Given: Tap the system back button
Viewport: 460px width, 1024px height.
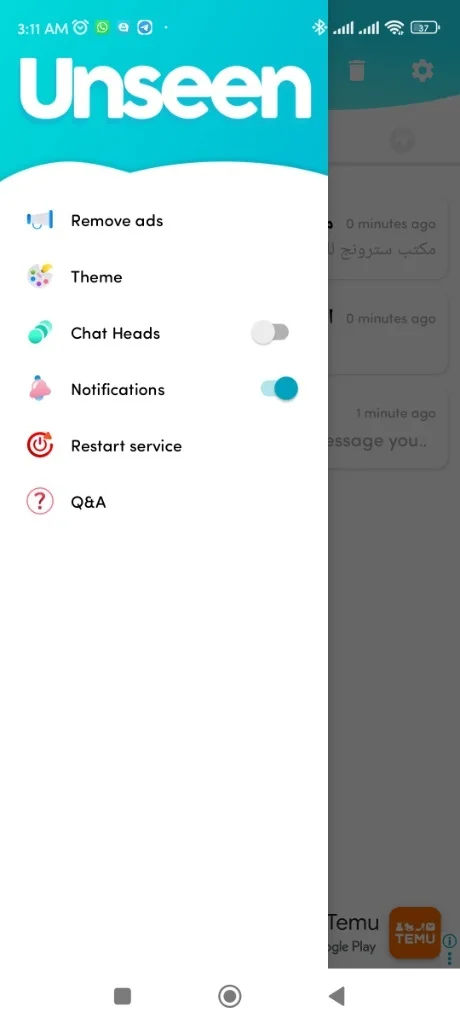Looking at the screenshot, I should [337, 996].
